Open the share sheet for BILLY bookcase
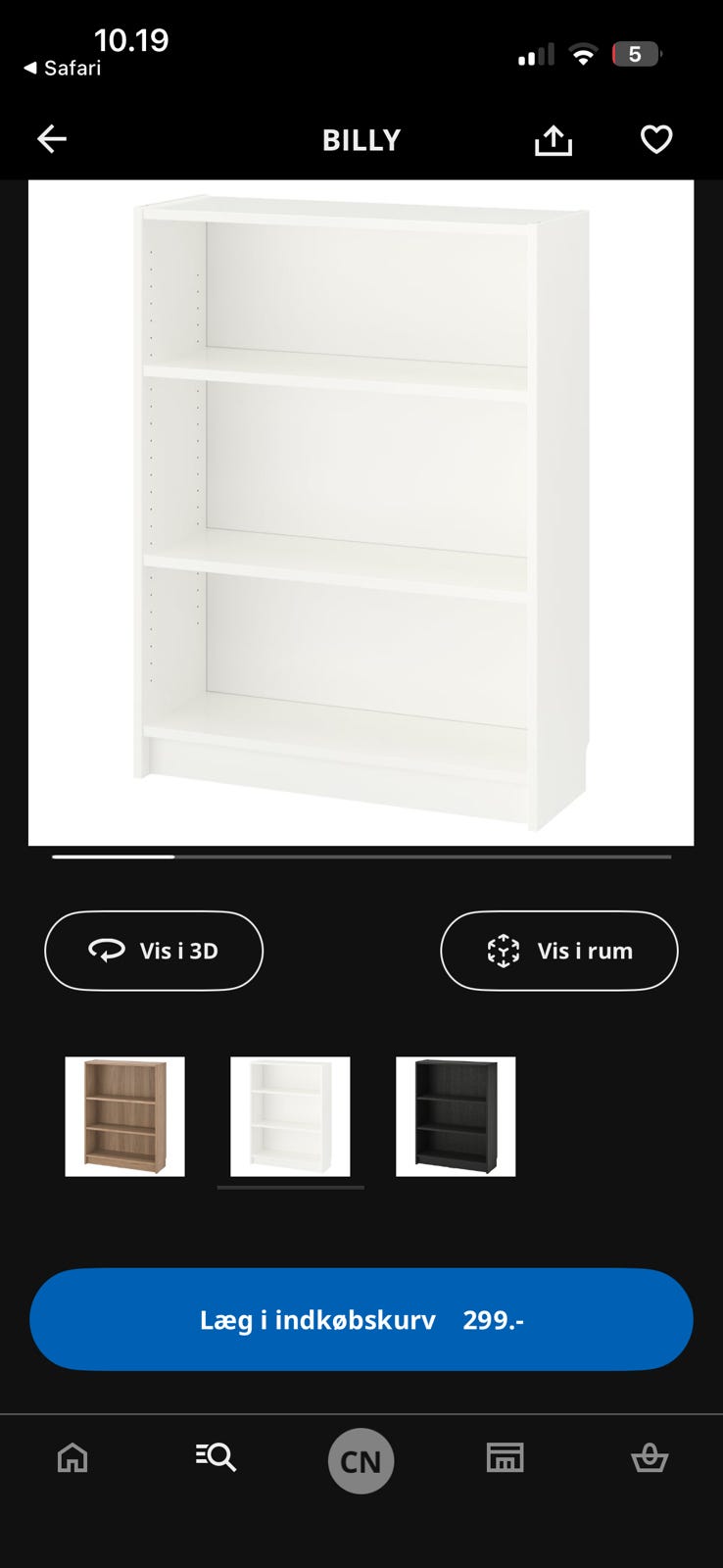Image resolution: width=723 pixels, height=1568 pixels. pyautogui.click(x=554, y=139)
